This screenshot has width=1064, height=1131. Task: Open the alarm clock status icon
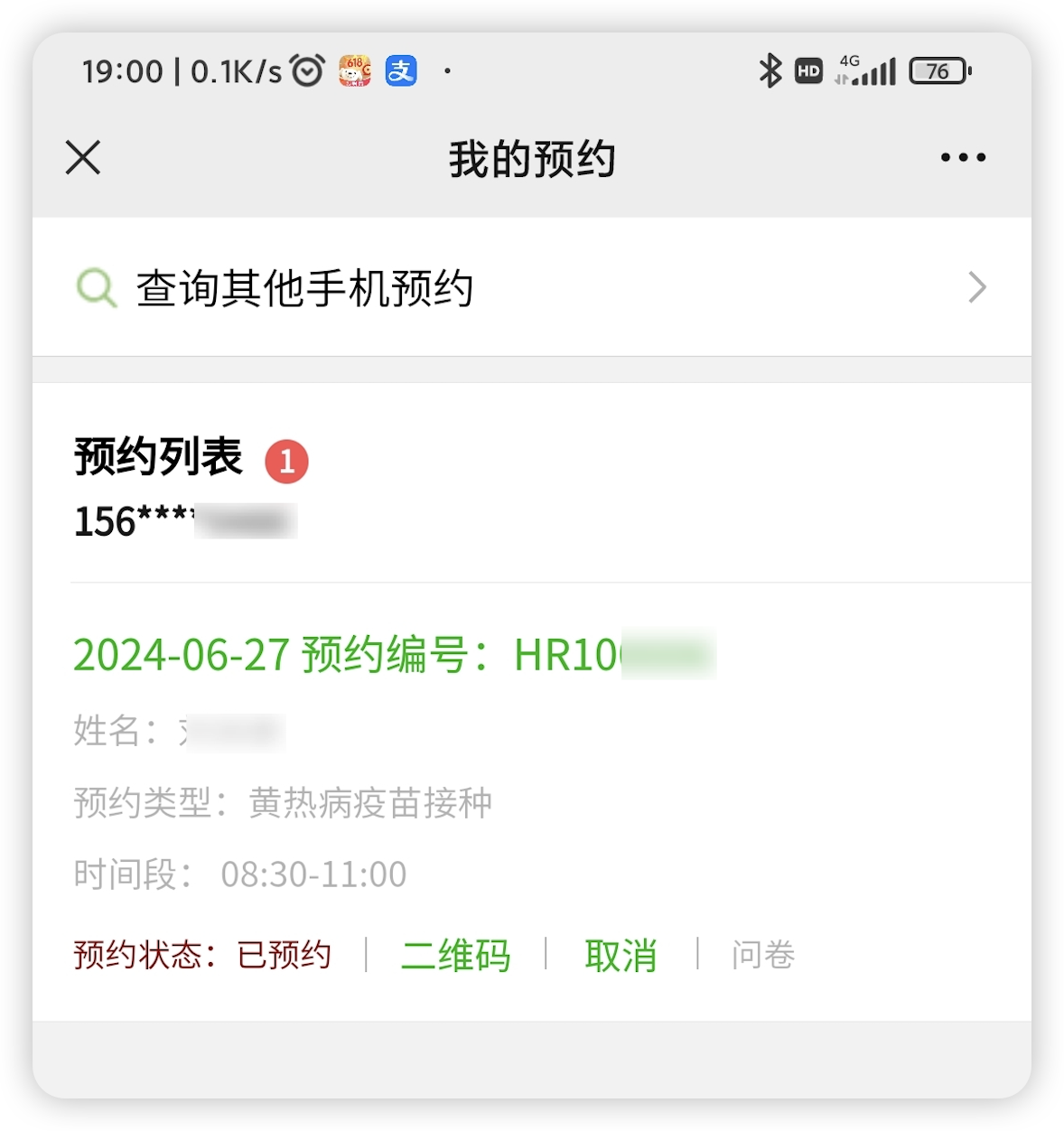(306, 70)
